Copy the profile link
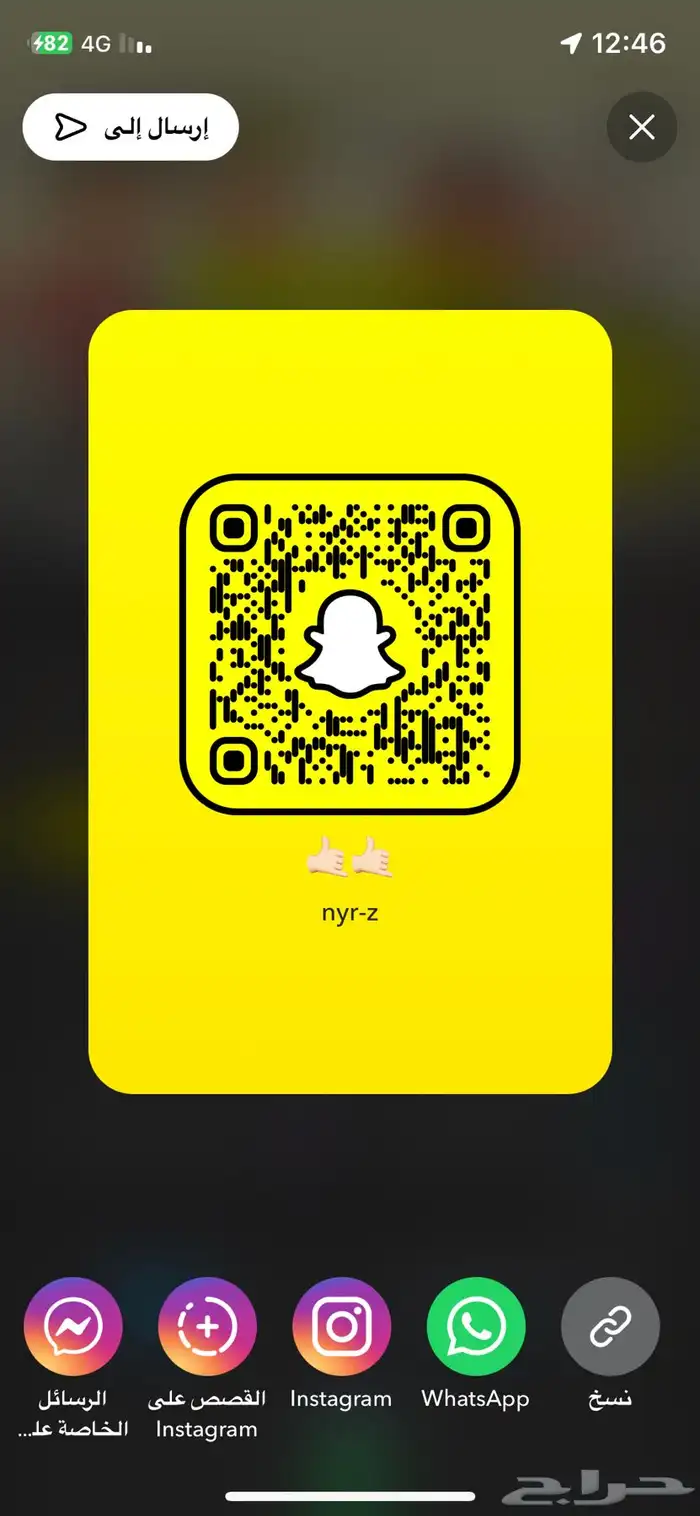This screenshot has height=1516, width=700. (610, 1327)
